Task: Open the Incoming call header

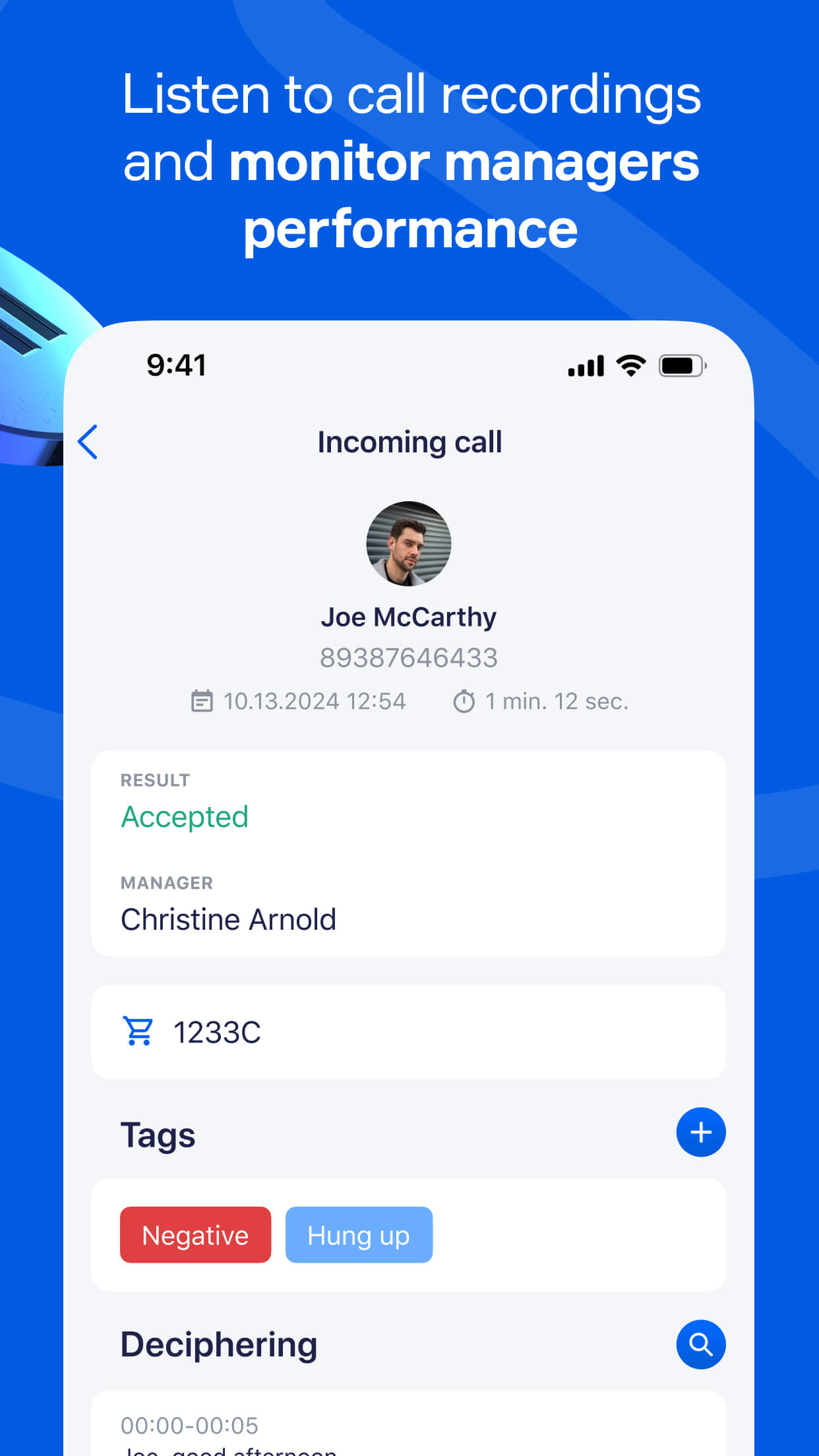Action: coord(409,442)
